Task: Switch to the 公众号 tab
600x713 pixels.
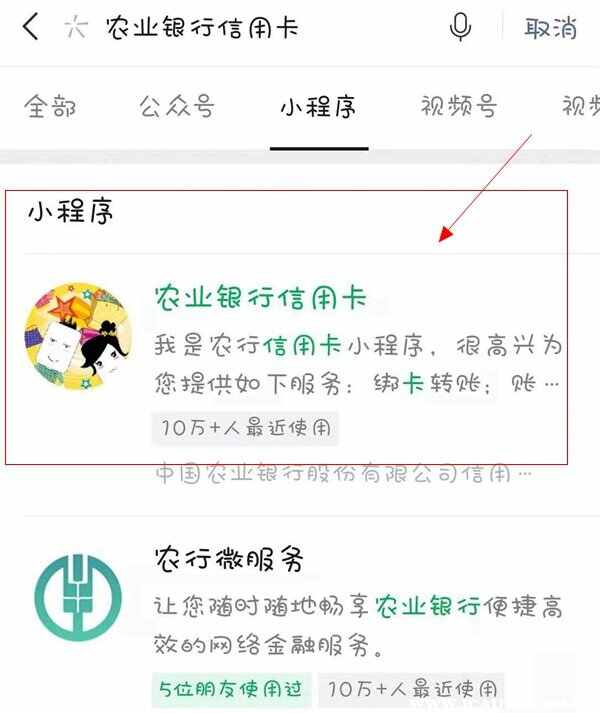Action: point(177,107)
